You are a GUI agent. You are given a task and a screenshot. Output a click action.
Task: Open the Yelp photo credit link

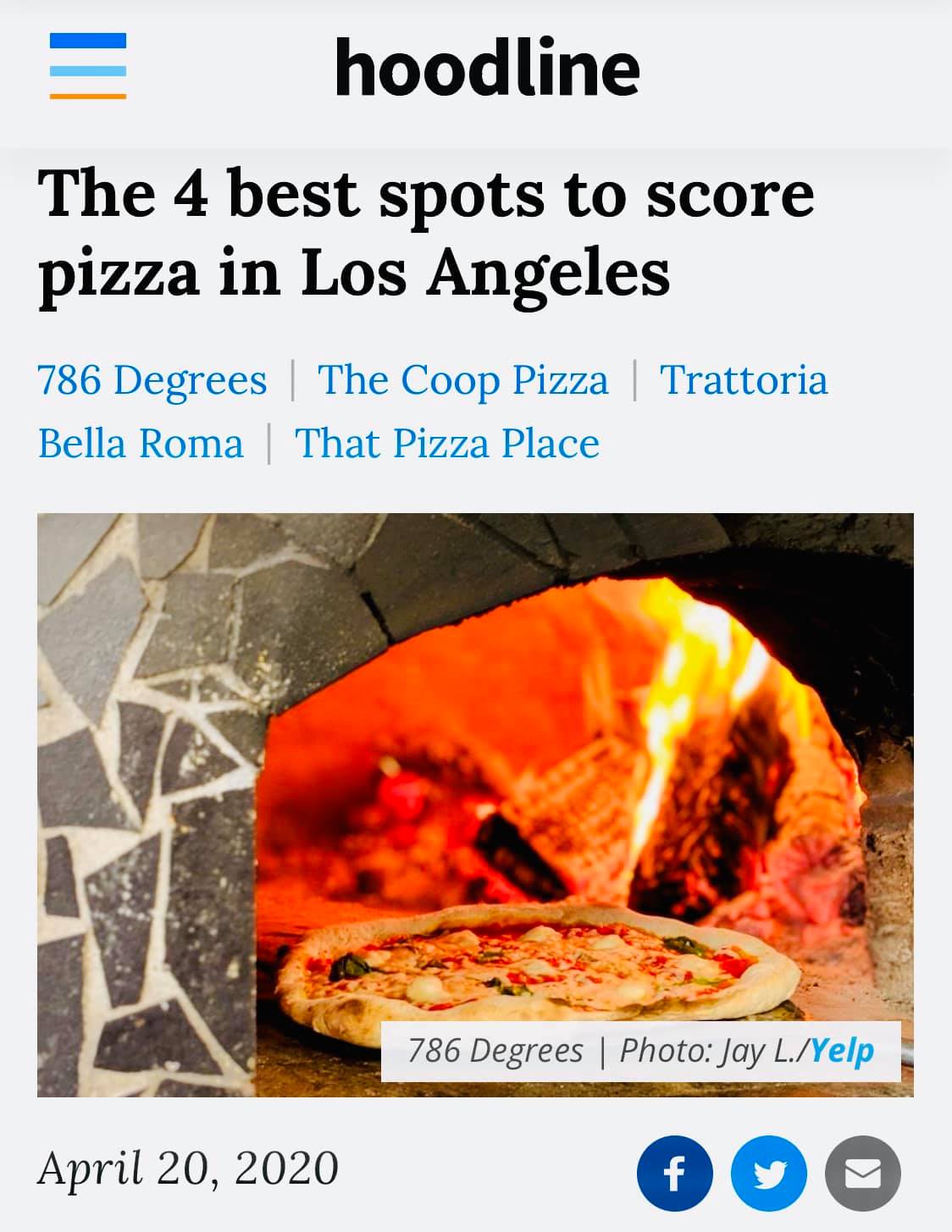coord(842,1051)
